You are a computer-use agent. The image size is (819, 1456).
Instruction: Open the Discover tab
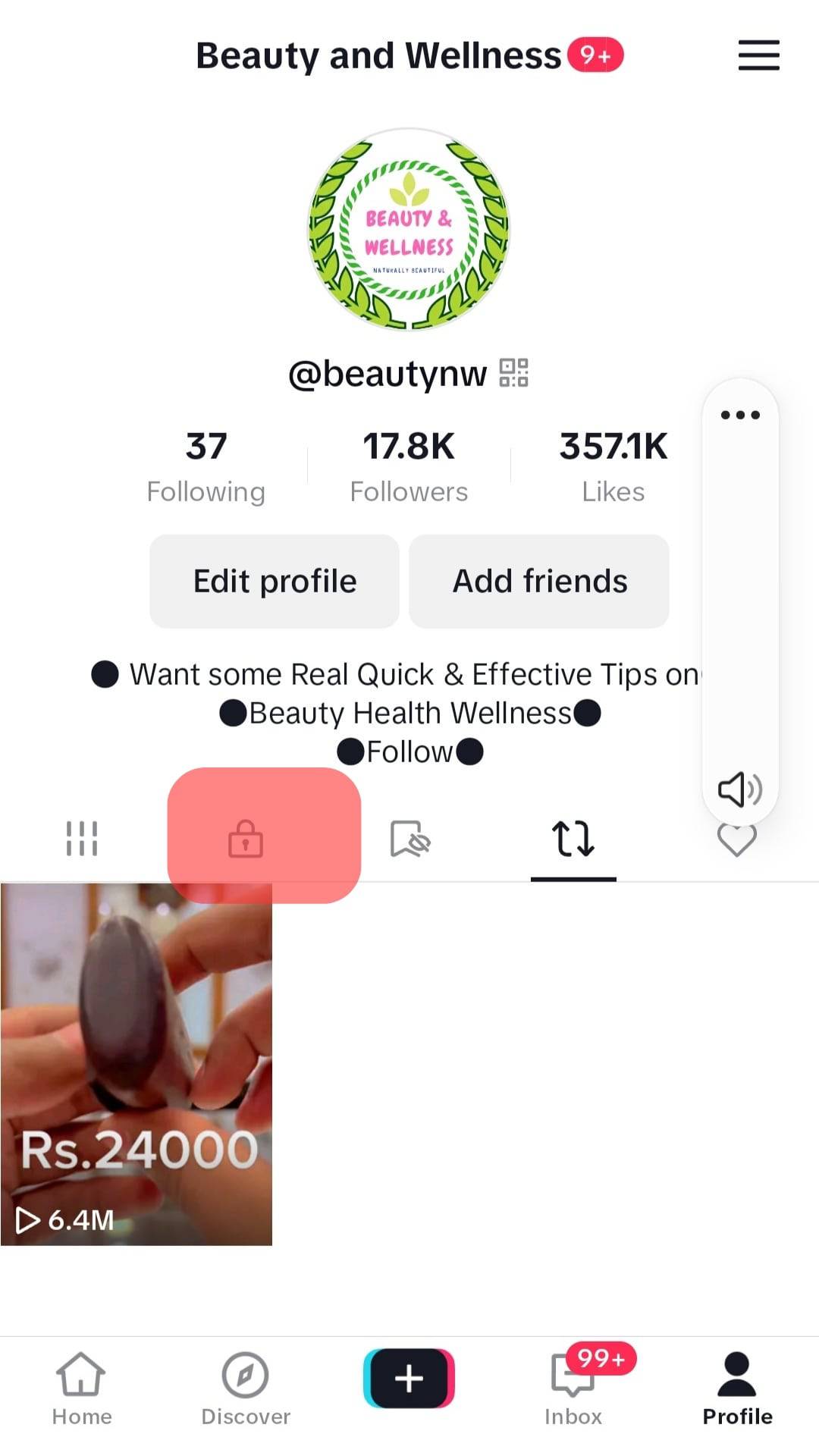245,1388
